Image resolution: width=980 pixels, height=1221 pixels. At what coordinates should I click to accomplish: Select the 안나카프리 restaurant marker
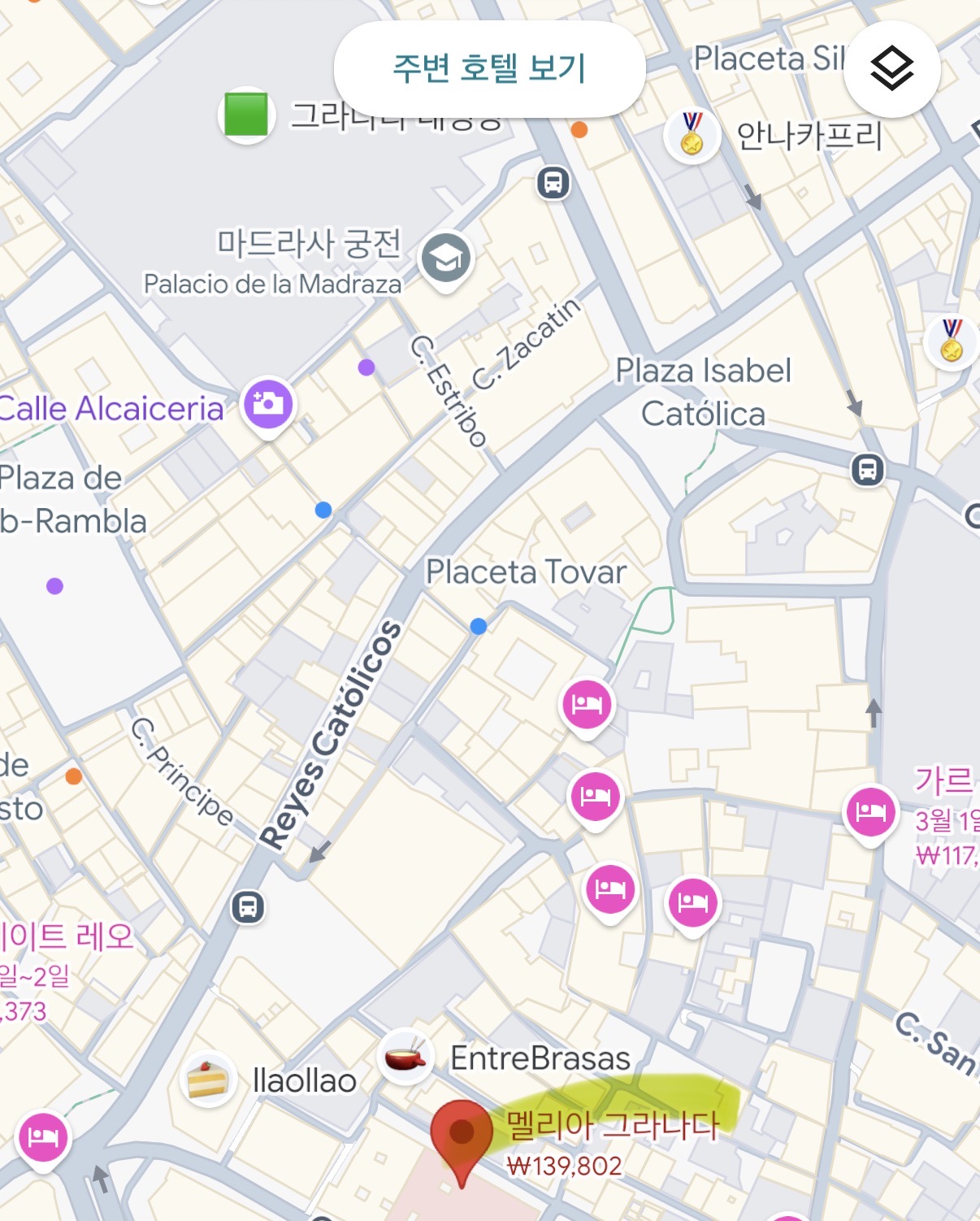(692, 136)
